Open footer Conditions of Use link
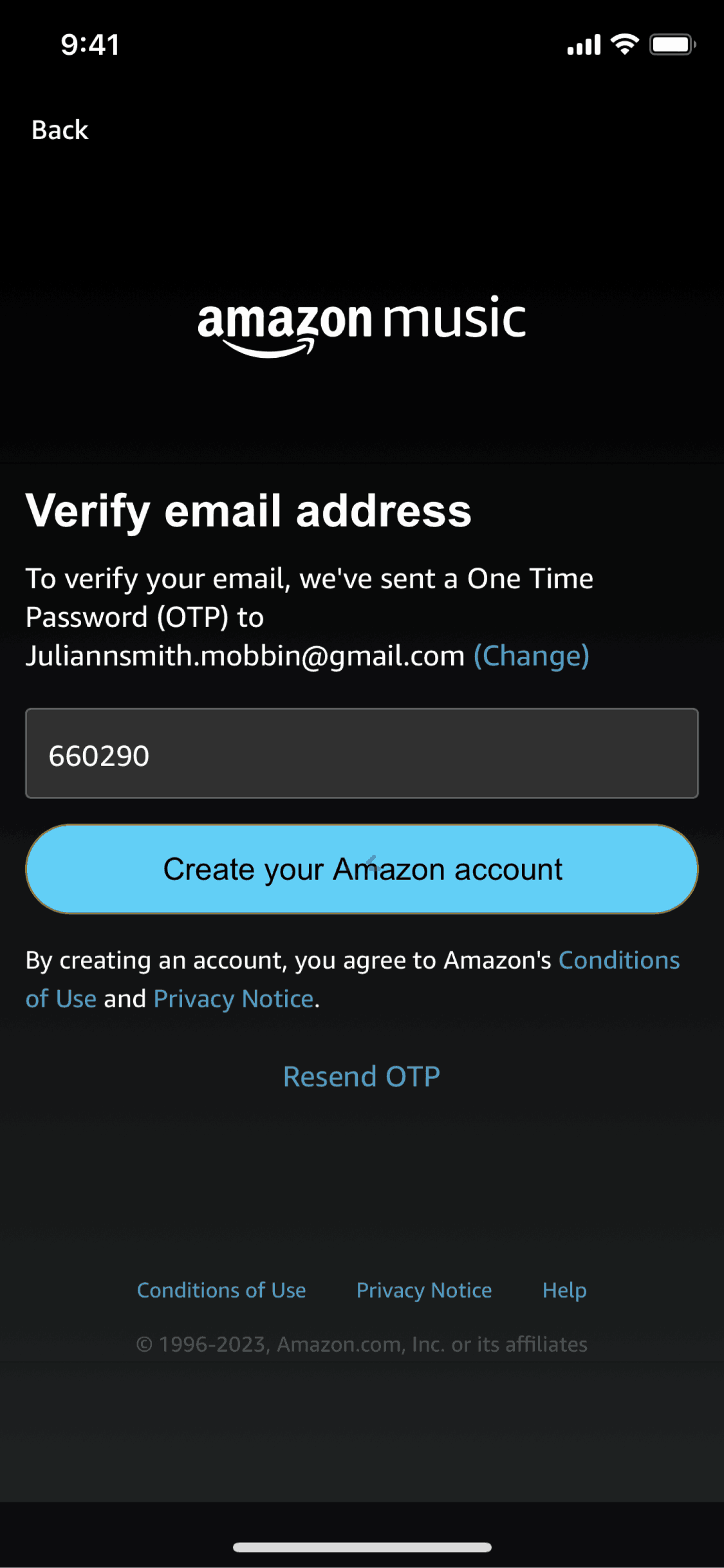Image resolution: width=724 pixels, height=1568 pixels. point(221,1291)
